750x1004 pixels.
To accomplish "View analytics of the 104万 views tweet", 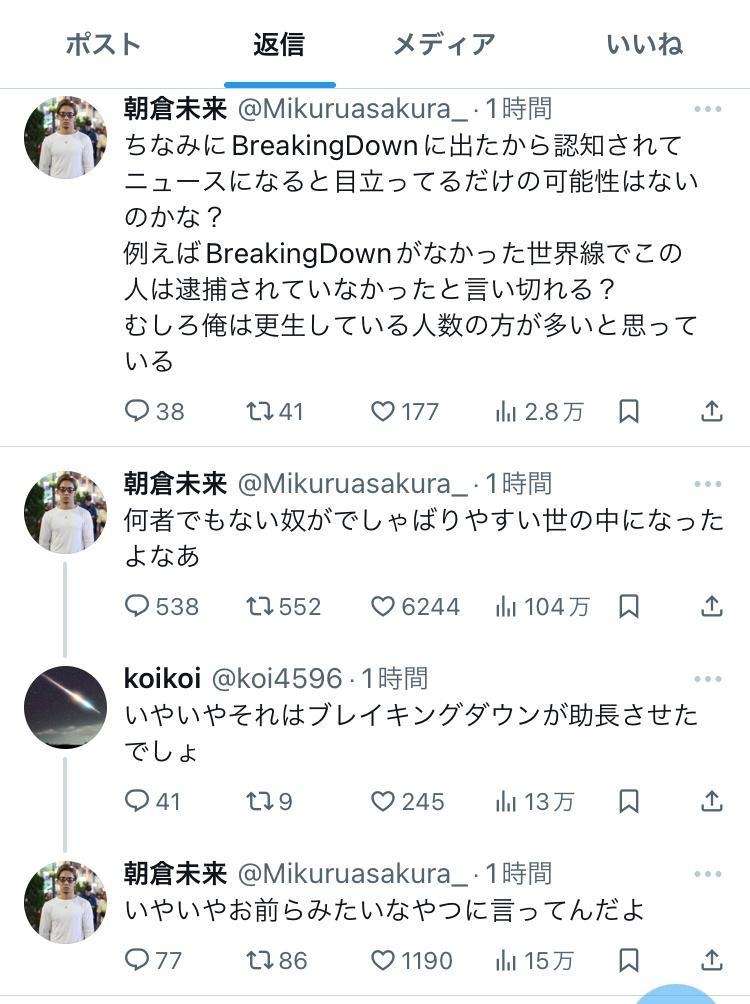I will pos(506,606).
